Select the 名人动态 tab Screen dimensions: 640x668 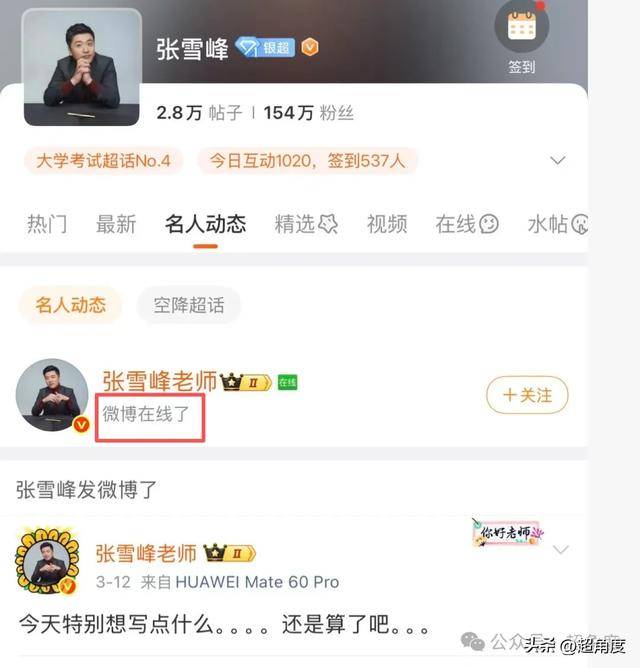pyautogui.click(x=205, y=224)
